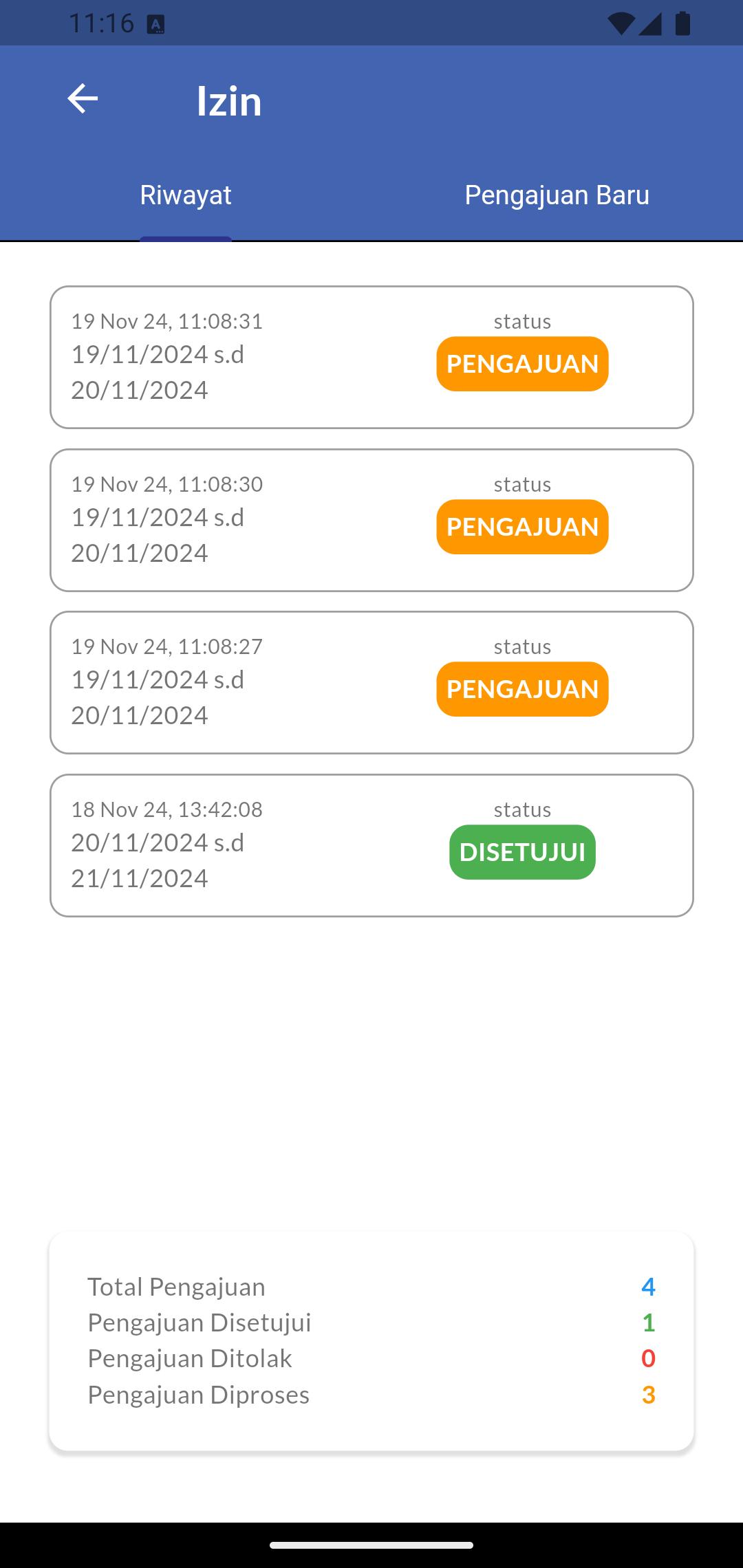Viewport: 743px width, 1568px height.
Task: Select the Riwayat tab
Action: 186,195
